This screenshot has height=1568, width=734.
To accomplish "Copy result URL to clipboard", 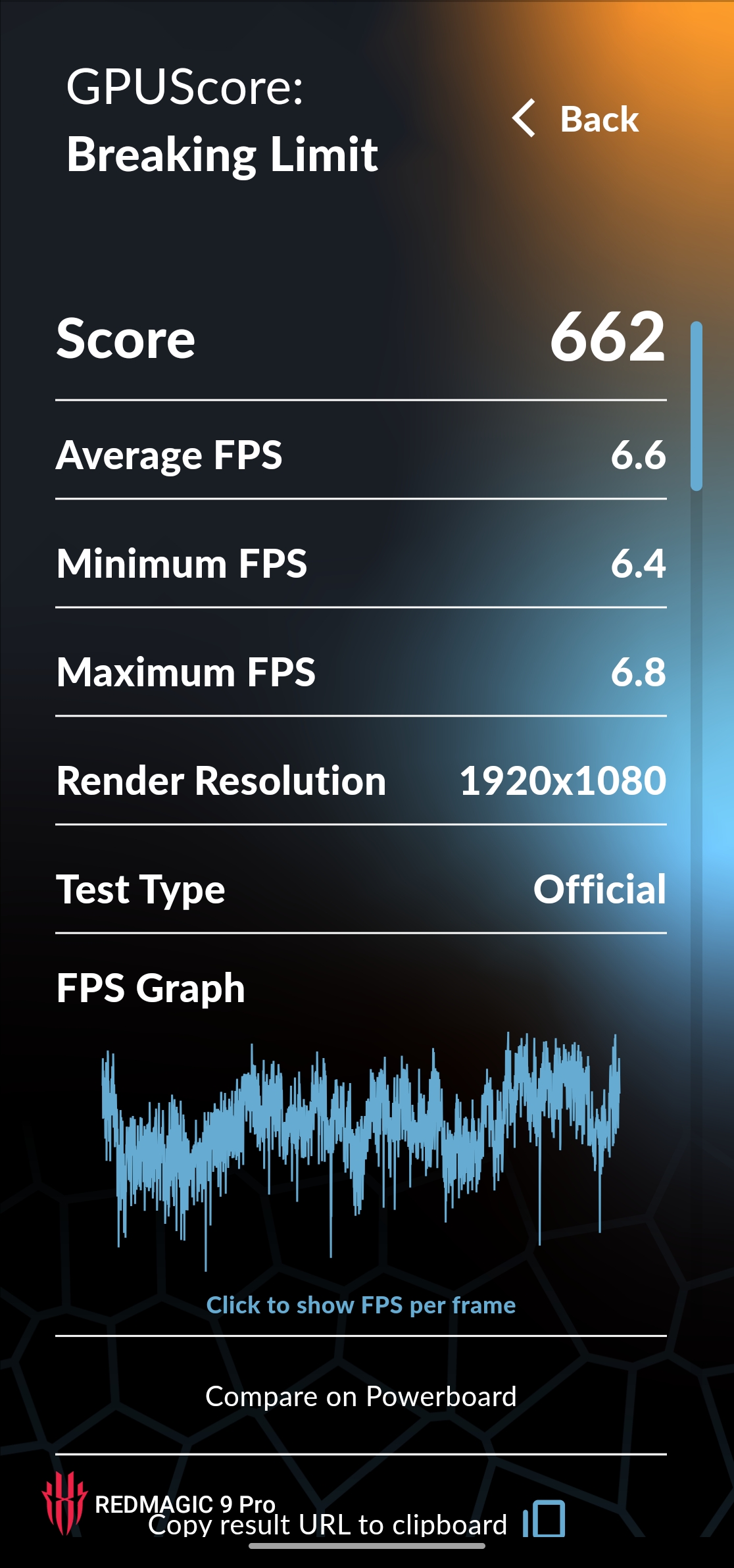I will [x=356, y=1524].
